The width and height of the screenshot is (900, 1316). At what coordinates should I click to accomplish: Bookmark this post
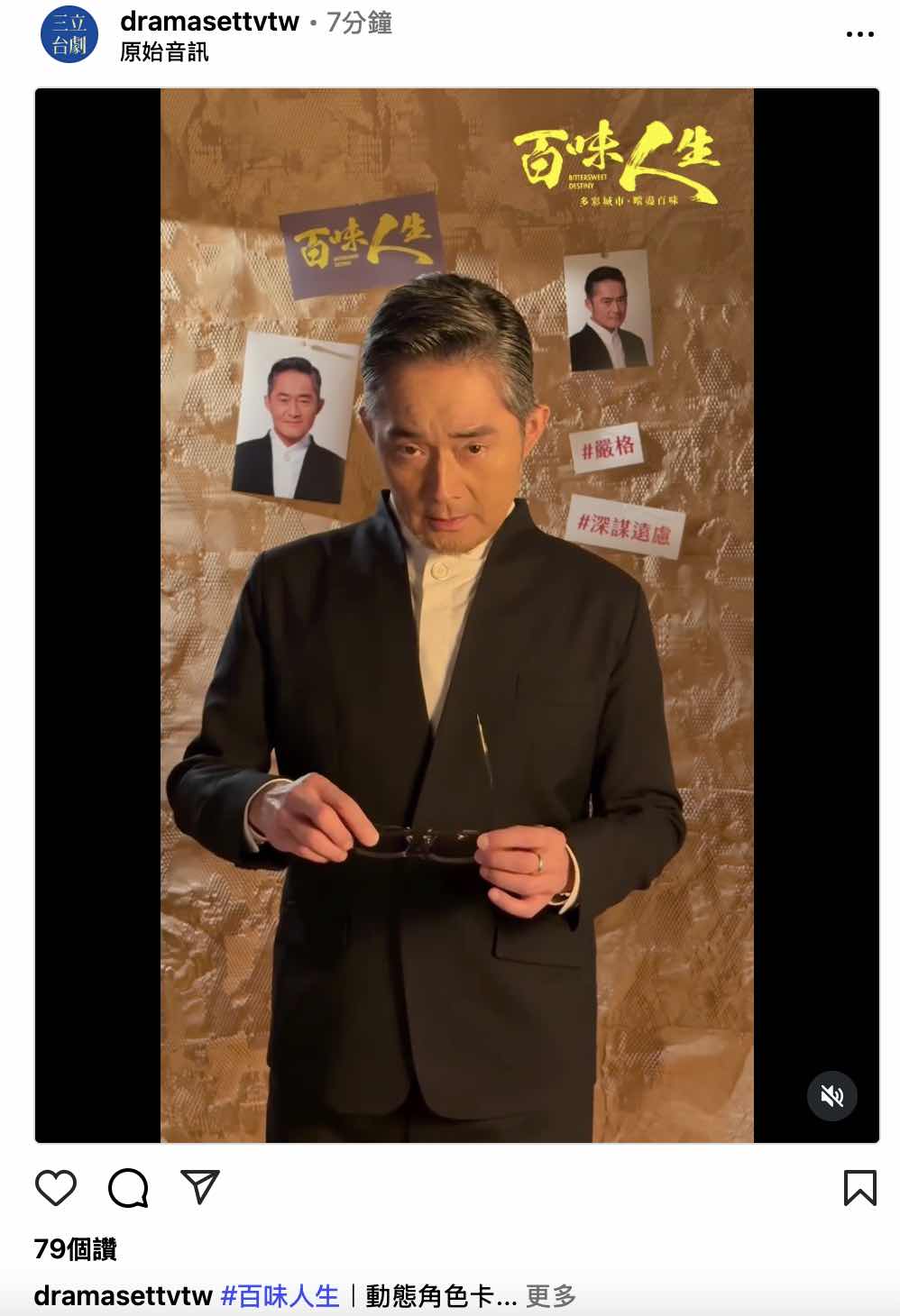click(859, 1187)
